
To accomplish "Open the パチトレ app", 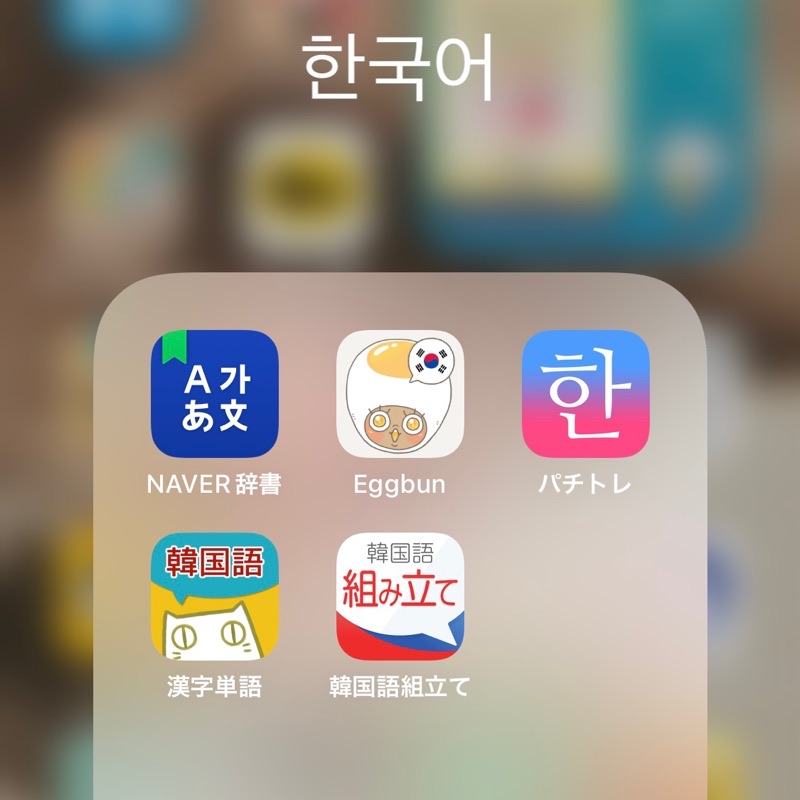I will pyautogui.click(x=586, y=395).
